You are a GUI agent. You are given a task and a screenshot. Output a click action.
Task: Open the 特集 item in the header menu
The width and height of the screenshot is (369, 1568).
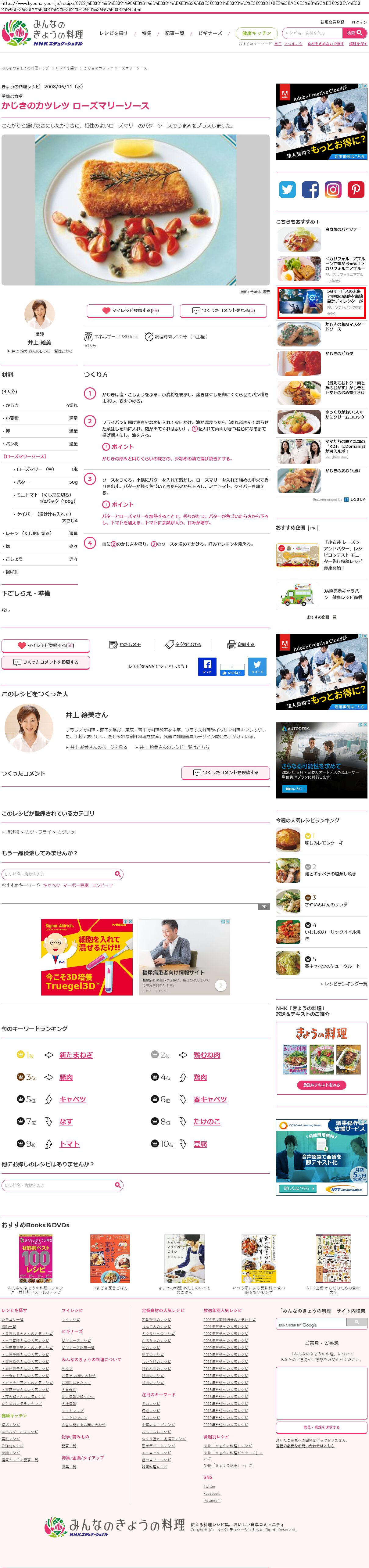[147, 34]
